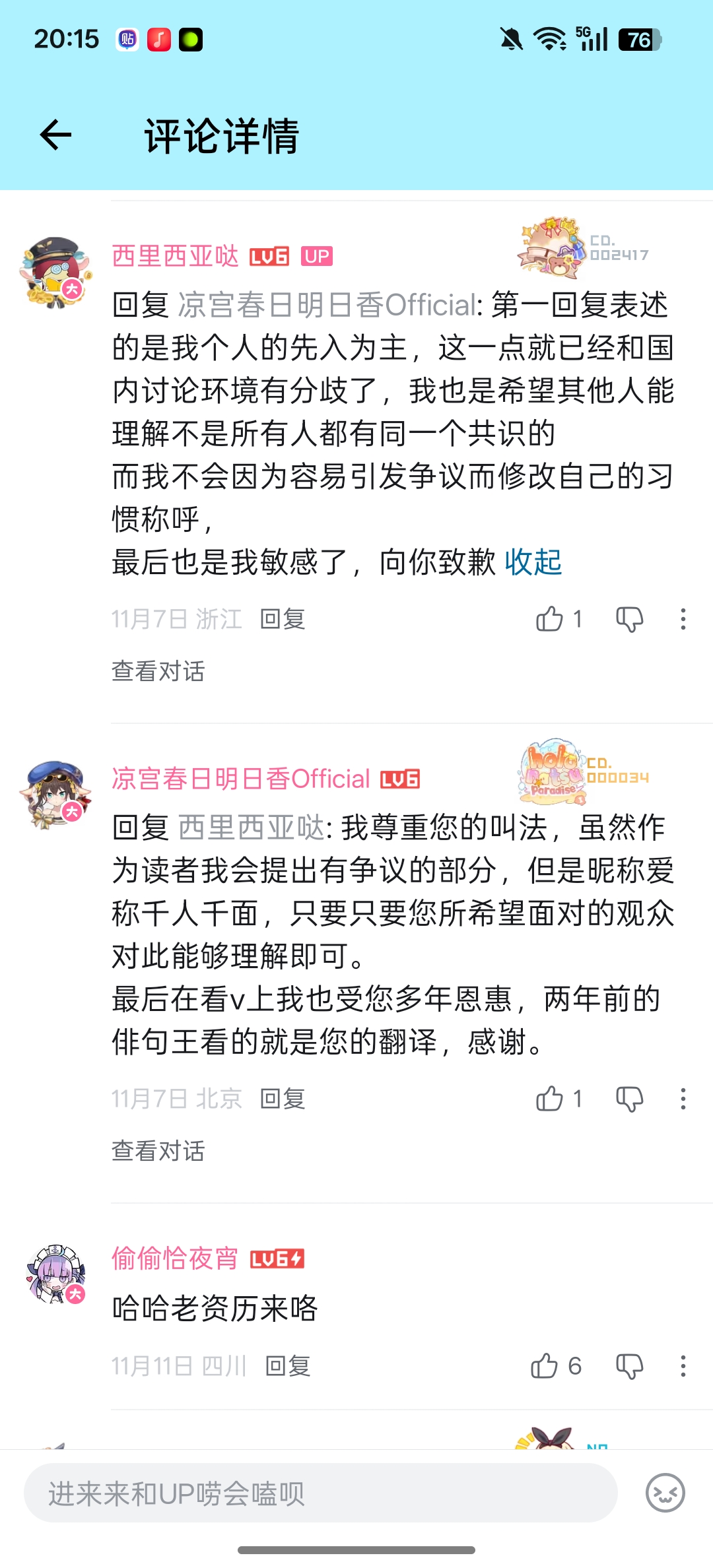Tap the comment input box
This screenshot has height=1568, width=713.
320,1493
